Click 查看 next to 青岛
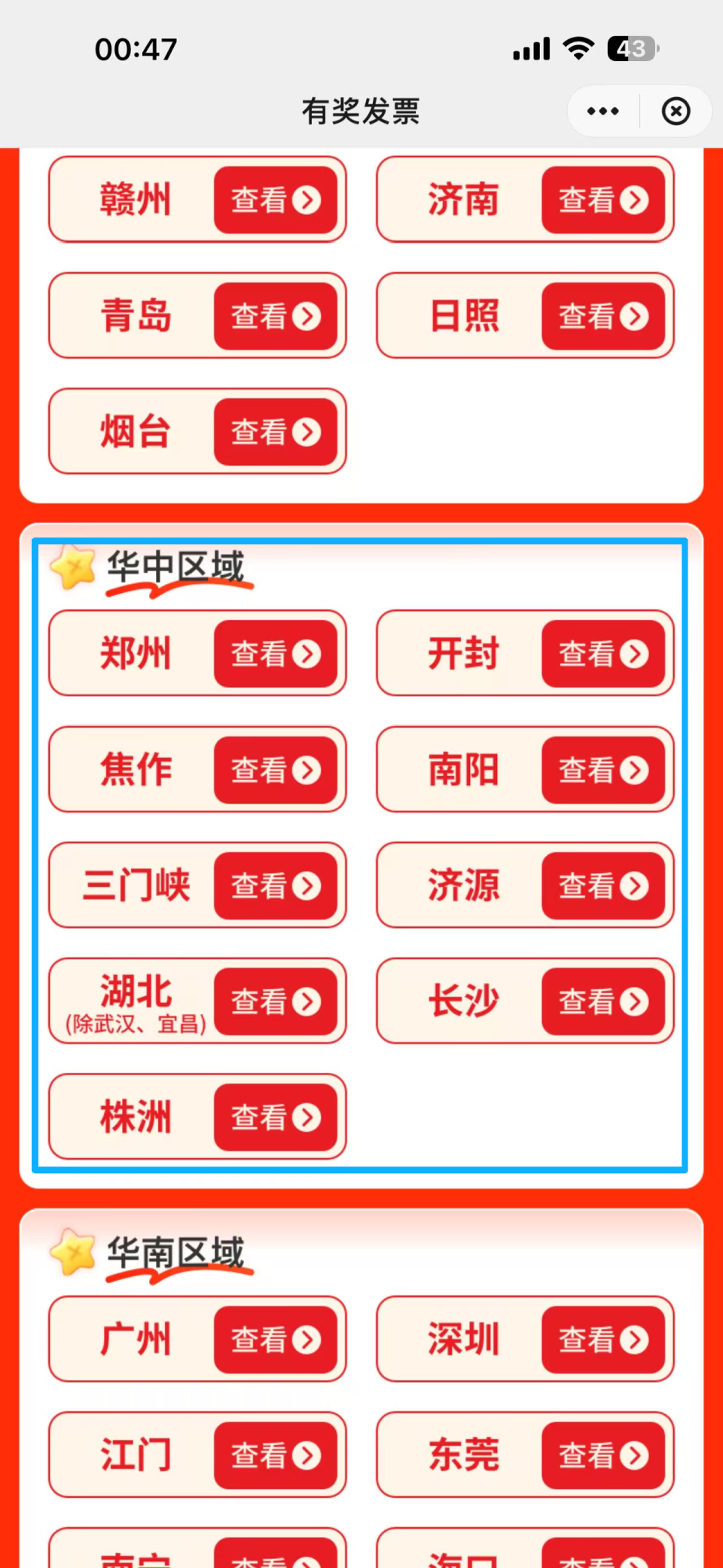The width and height of the screenshot is (723, 1568). pos(276,316)
